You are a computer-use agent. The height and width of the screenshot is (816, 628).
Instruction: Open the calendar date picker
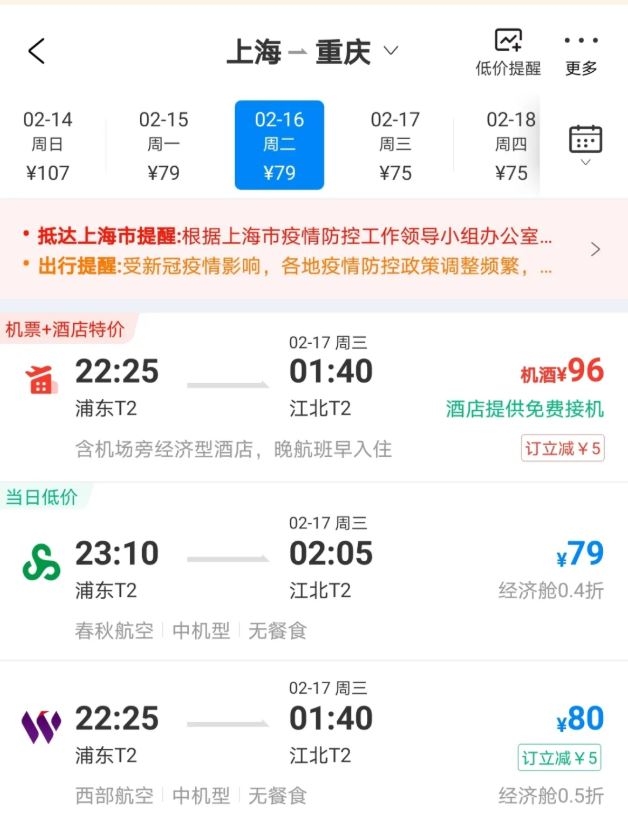point(585,144)
